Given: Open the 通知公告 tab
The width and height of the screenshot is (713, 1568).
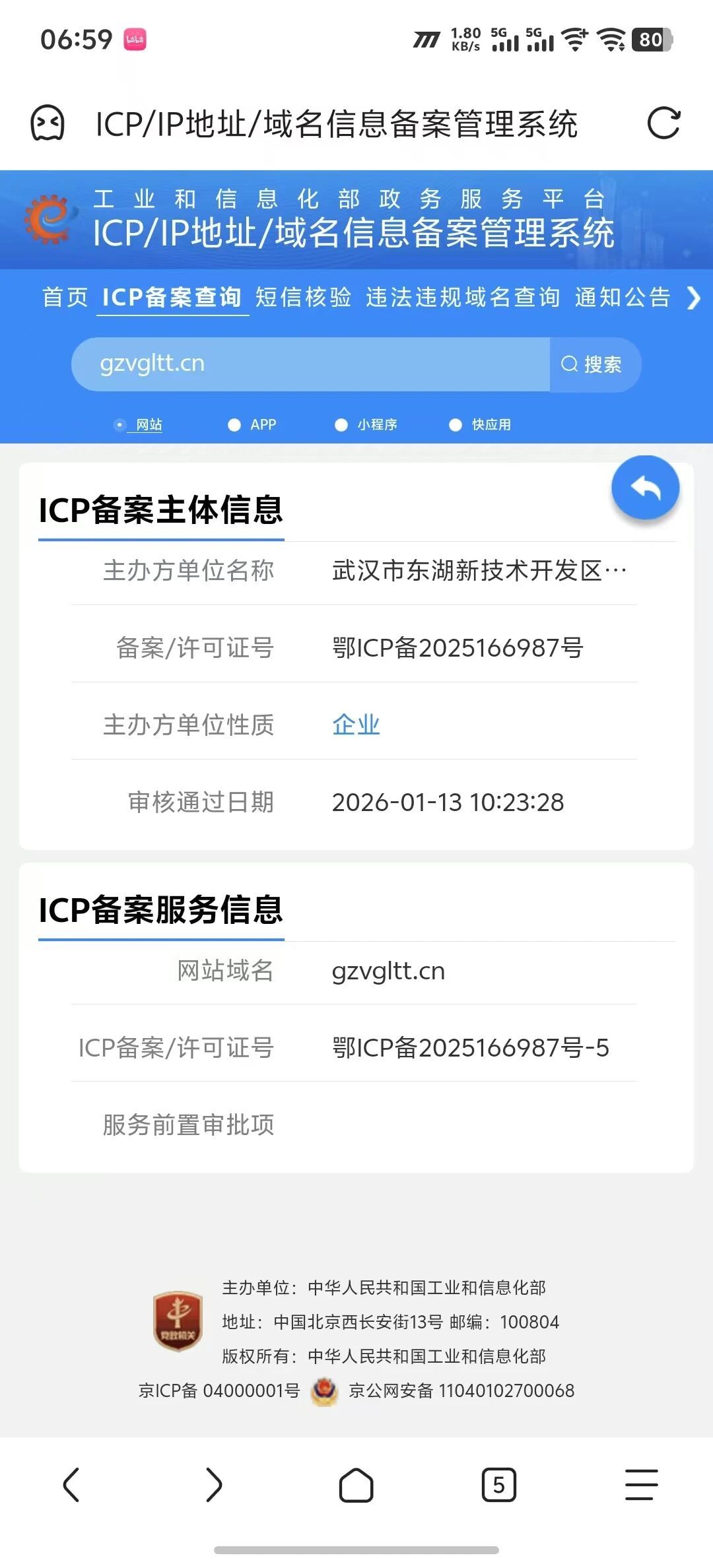Looking at the screenshot, I should point(622,298).
